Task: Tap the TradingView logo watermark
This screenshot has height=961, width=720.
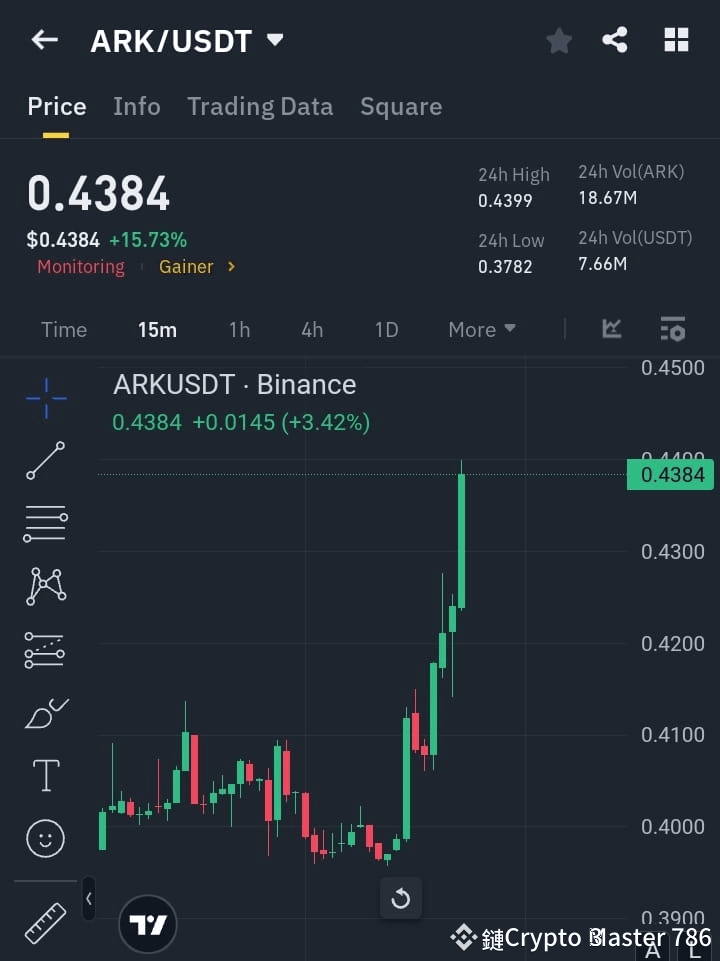Action: [x=148, y=923]
